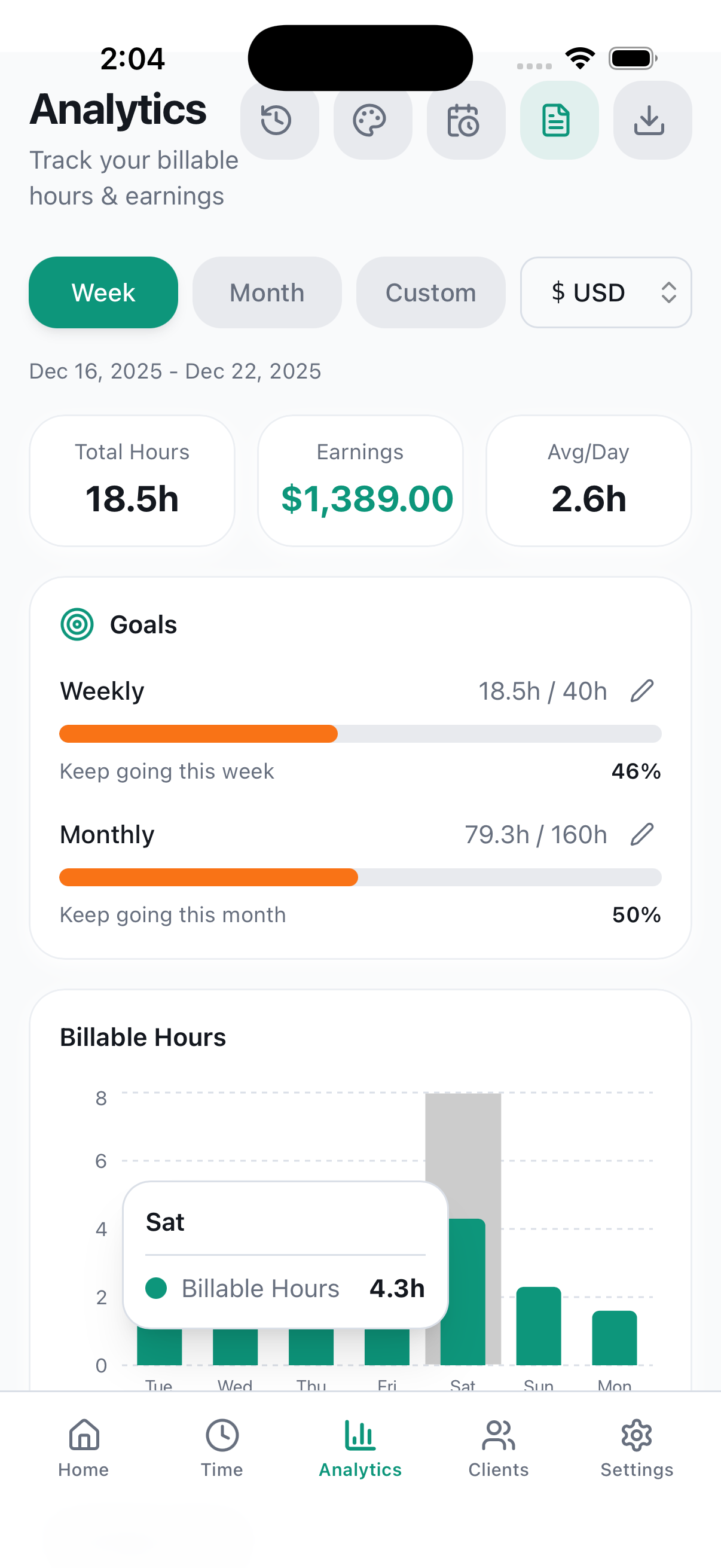This screenshot has height=1568, width=721.
Task: Open the Settings gear icon
Action: 637,1436
